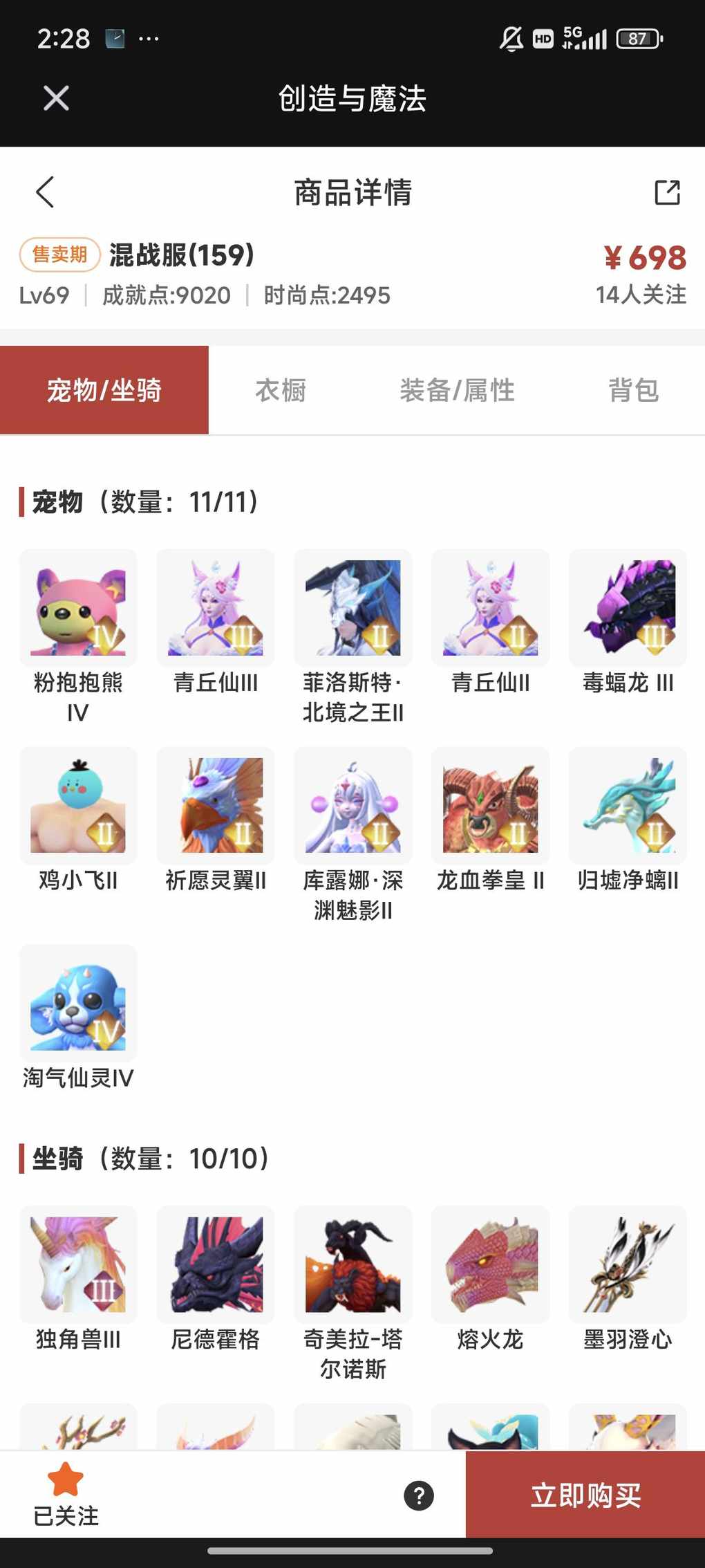View the 粉抱抱熊IV pet

(x=78, y=608)
